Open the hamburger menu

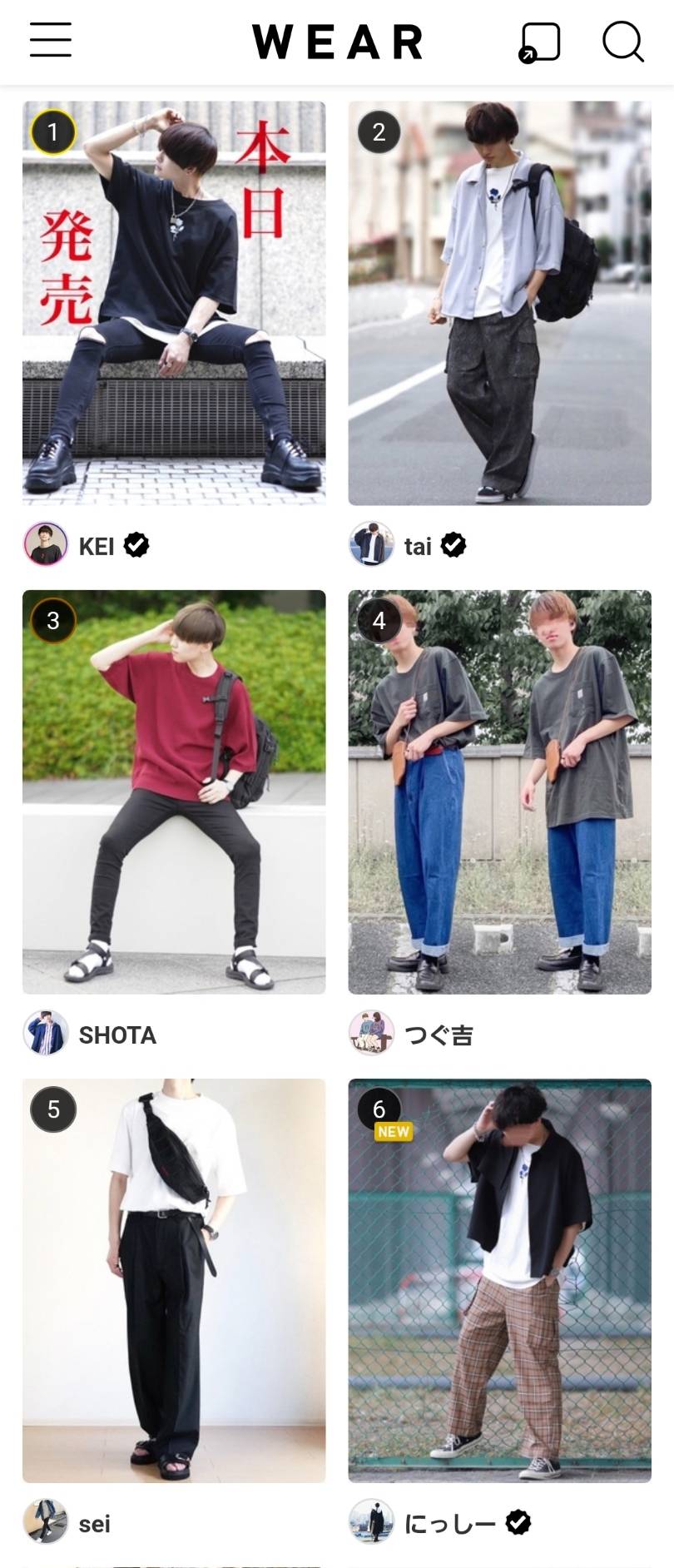pos(51,40)
